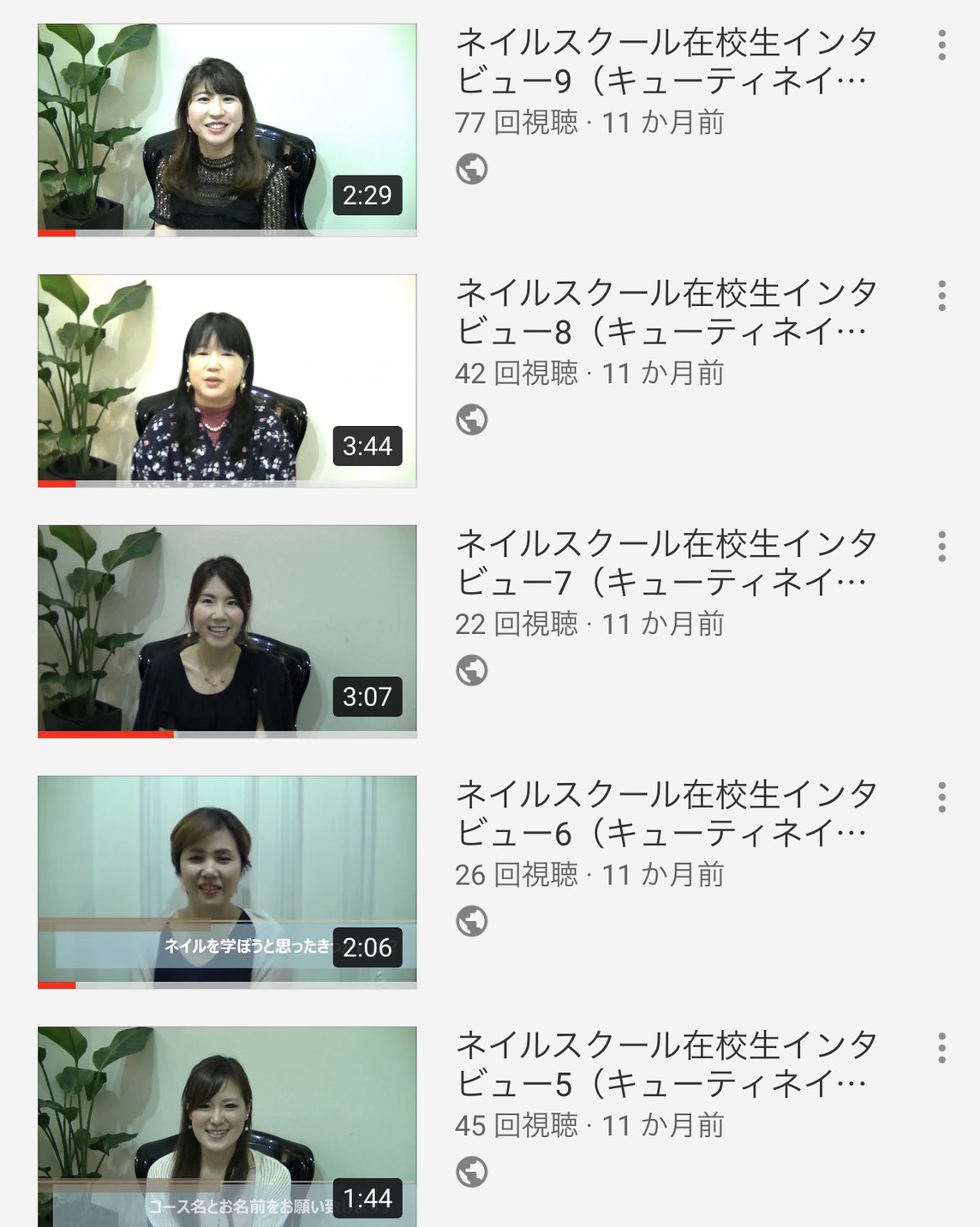Open overflow menu for インタビュー8 video
Image resolution: width=980 pixels, height=1227 pixels.
pos(941,296)
